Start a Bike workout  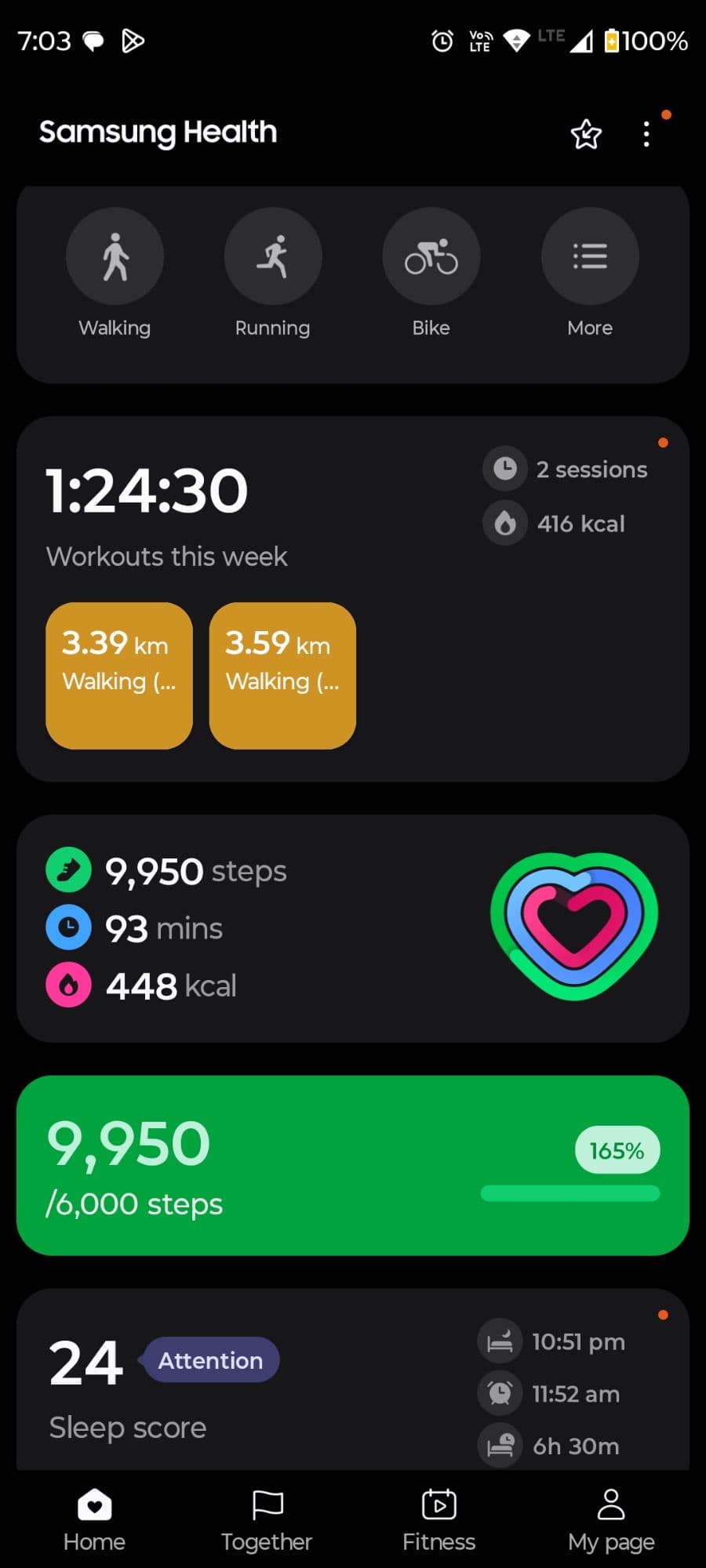click(431, 257)
